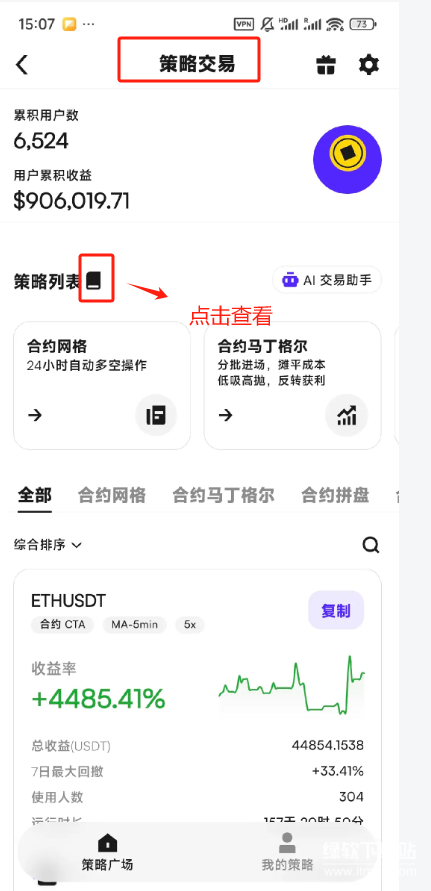Open the ETHUSDT strategy card details
This screenshot has width=431, height=891.
pyautogui.click(x=197, y=699)
